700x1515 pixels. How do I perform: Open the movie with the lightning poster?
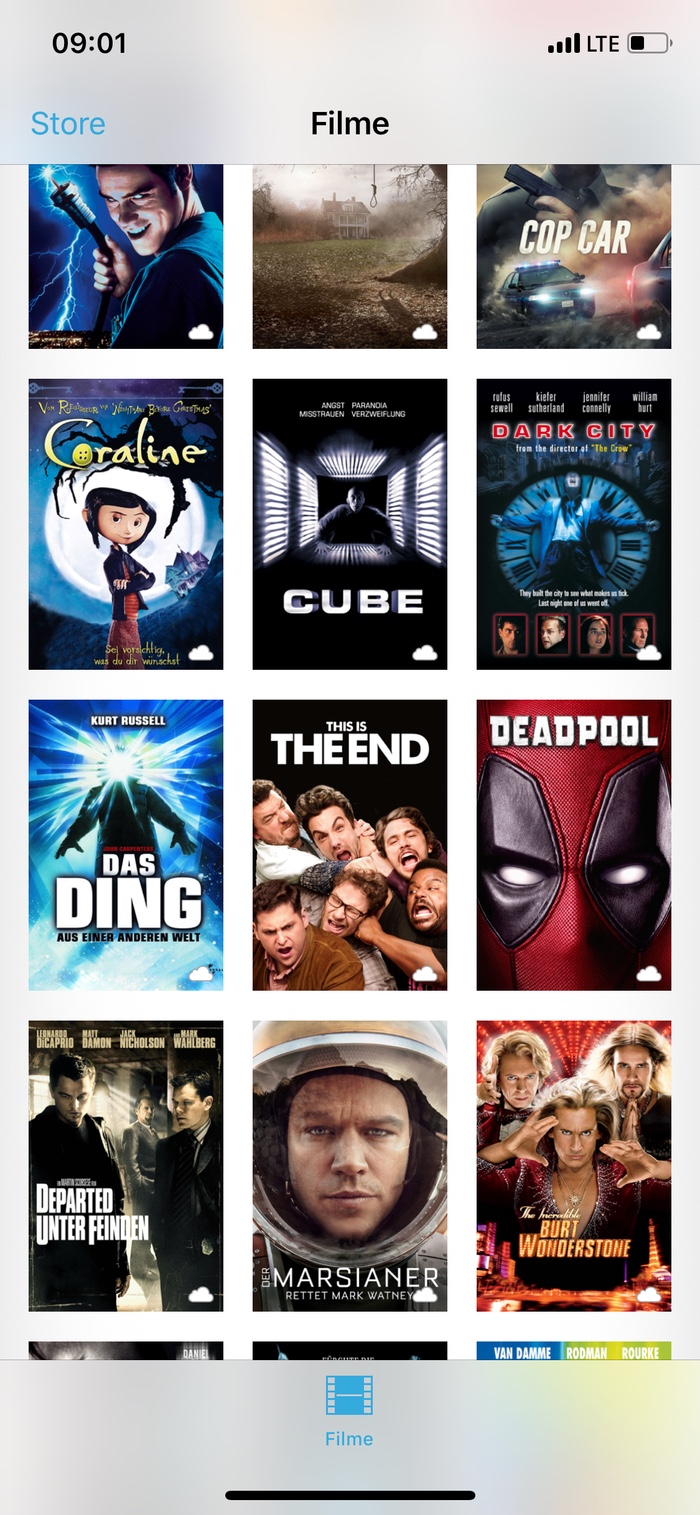point(126,256)
